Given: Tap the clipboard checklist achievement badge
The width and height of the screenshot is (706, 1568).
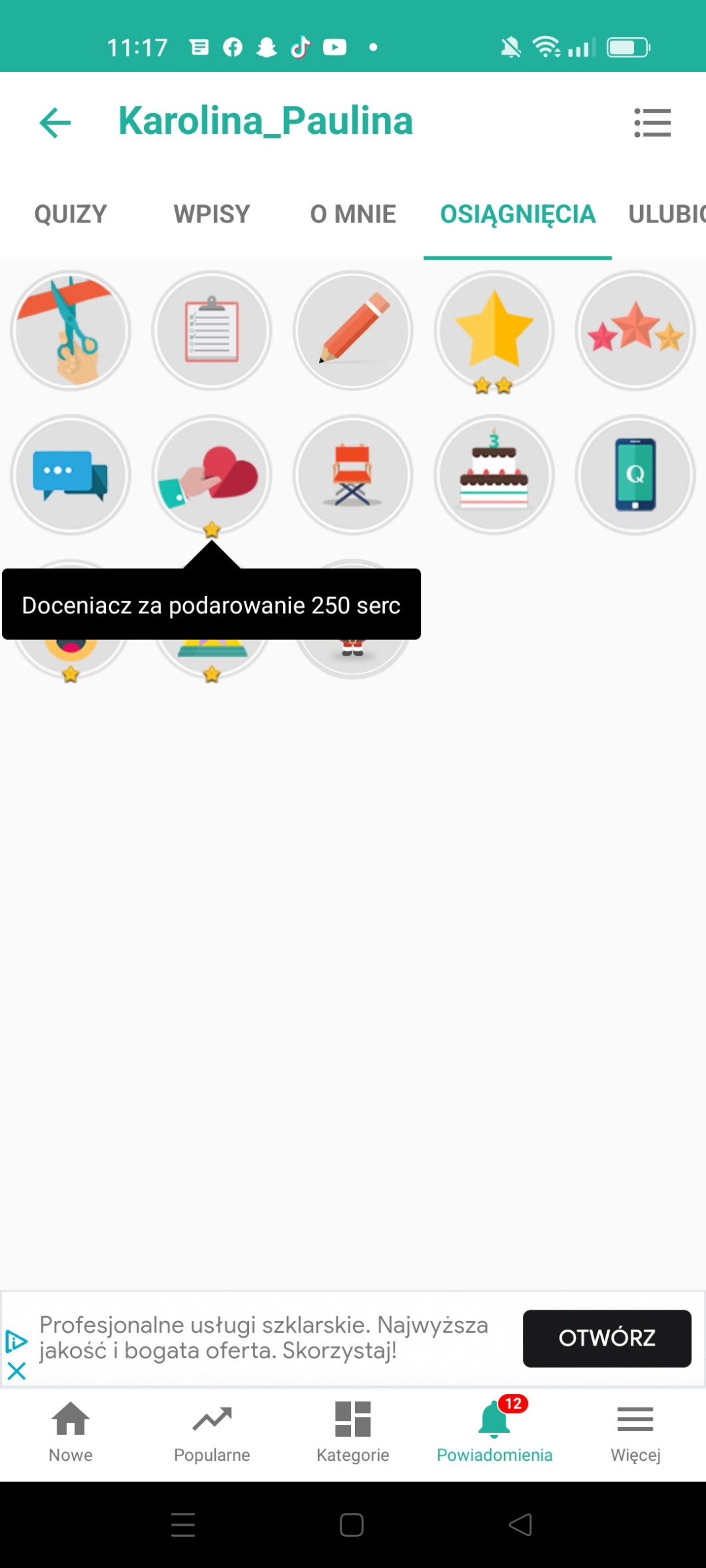Looking at the screenshot, I should coord(212,330).
